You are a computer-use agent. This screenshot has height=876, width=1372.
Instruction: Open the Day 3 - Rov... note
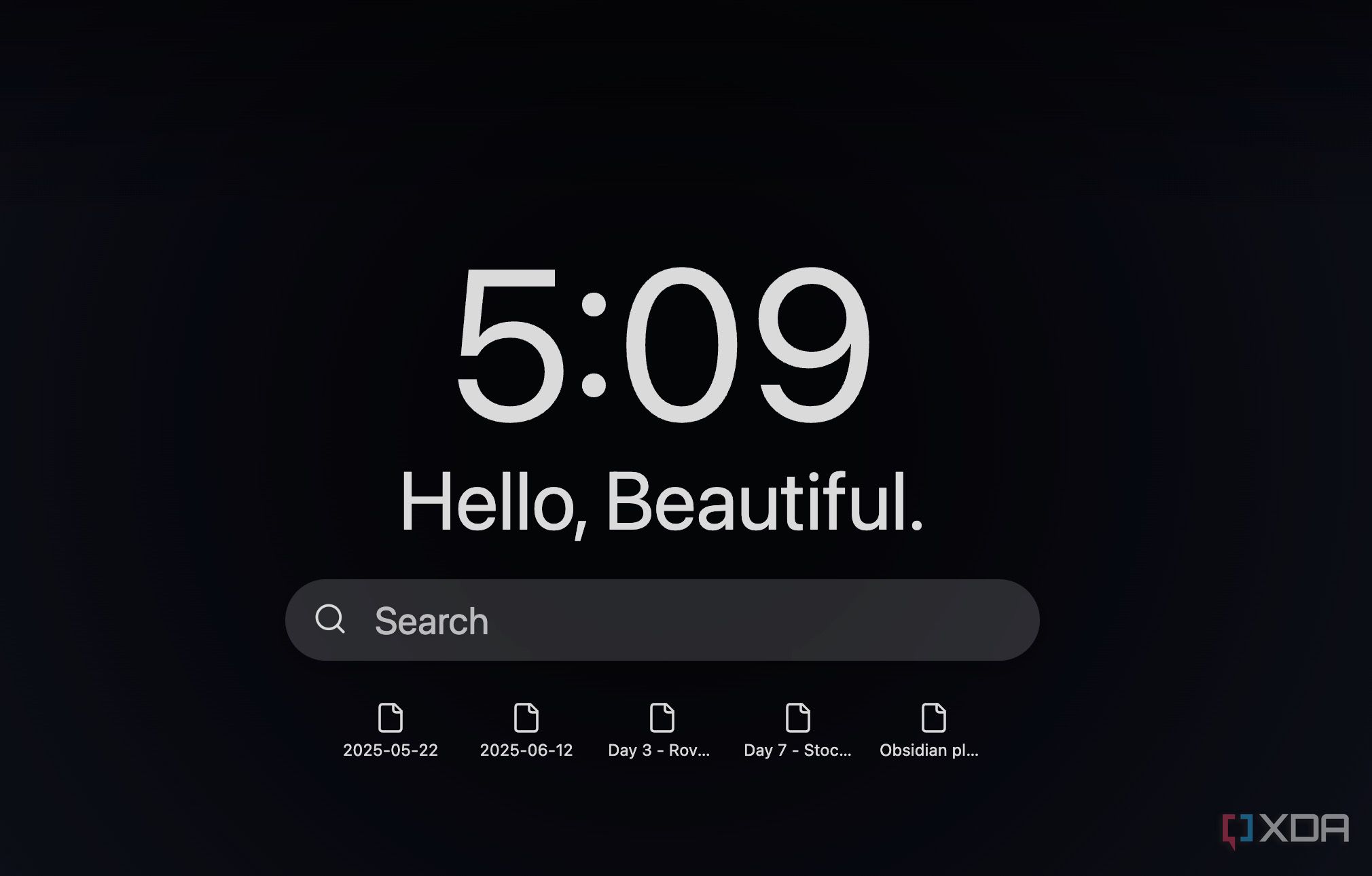click(x=660, y=730)
